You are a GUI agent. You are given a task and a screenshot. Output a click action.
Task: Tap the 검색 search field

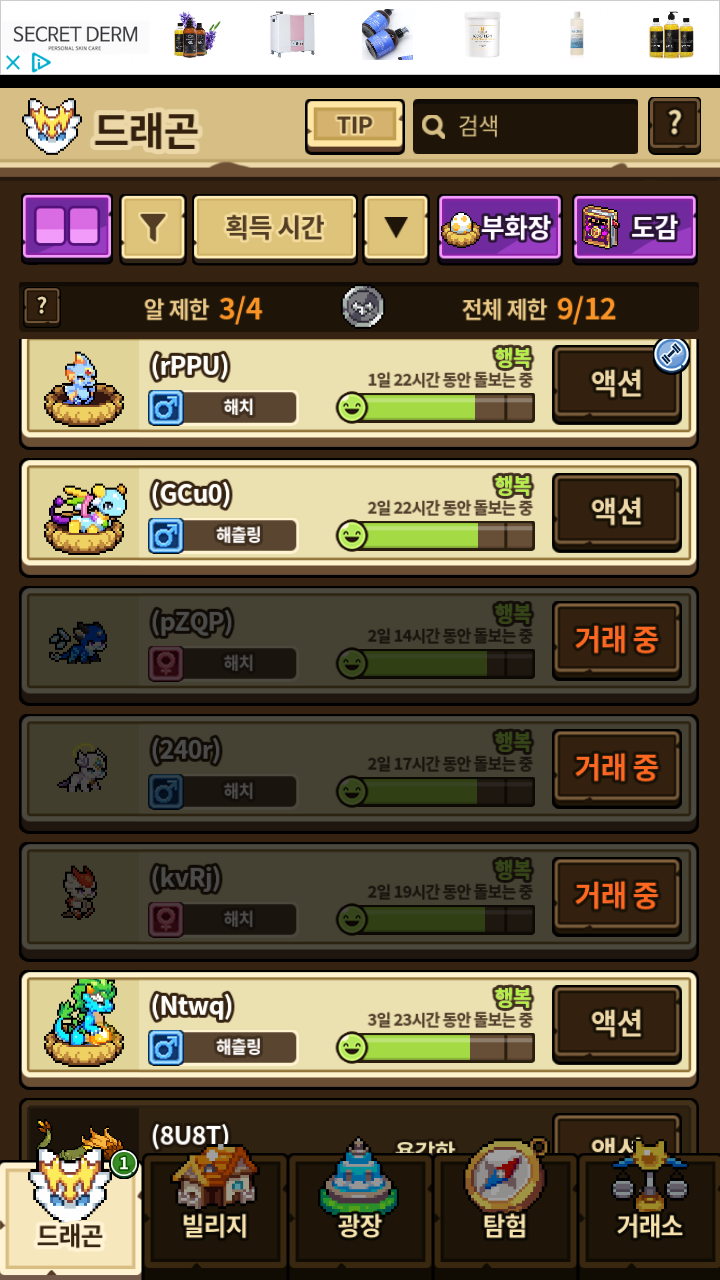(x=525, y=126)
